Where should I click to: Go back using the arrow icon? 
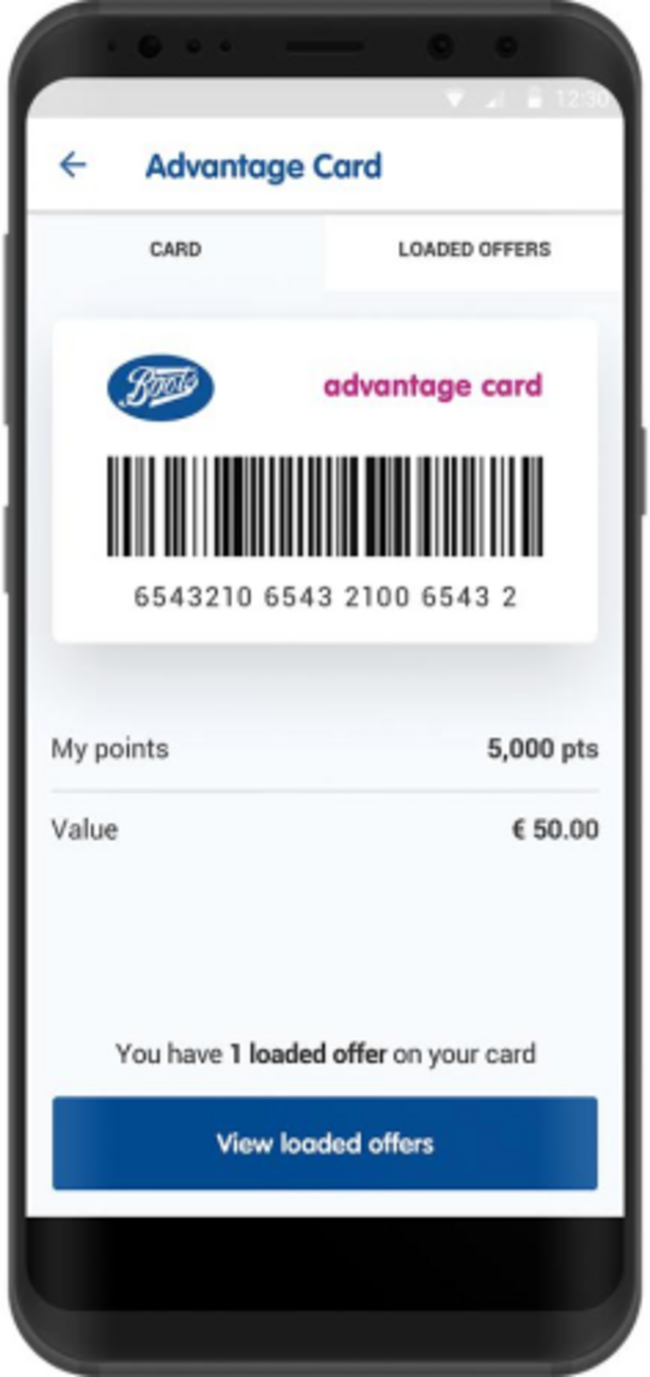(73, 165)
